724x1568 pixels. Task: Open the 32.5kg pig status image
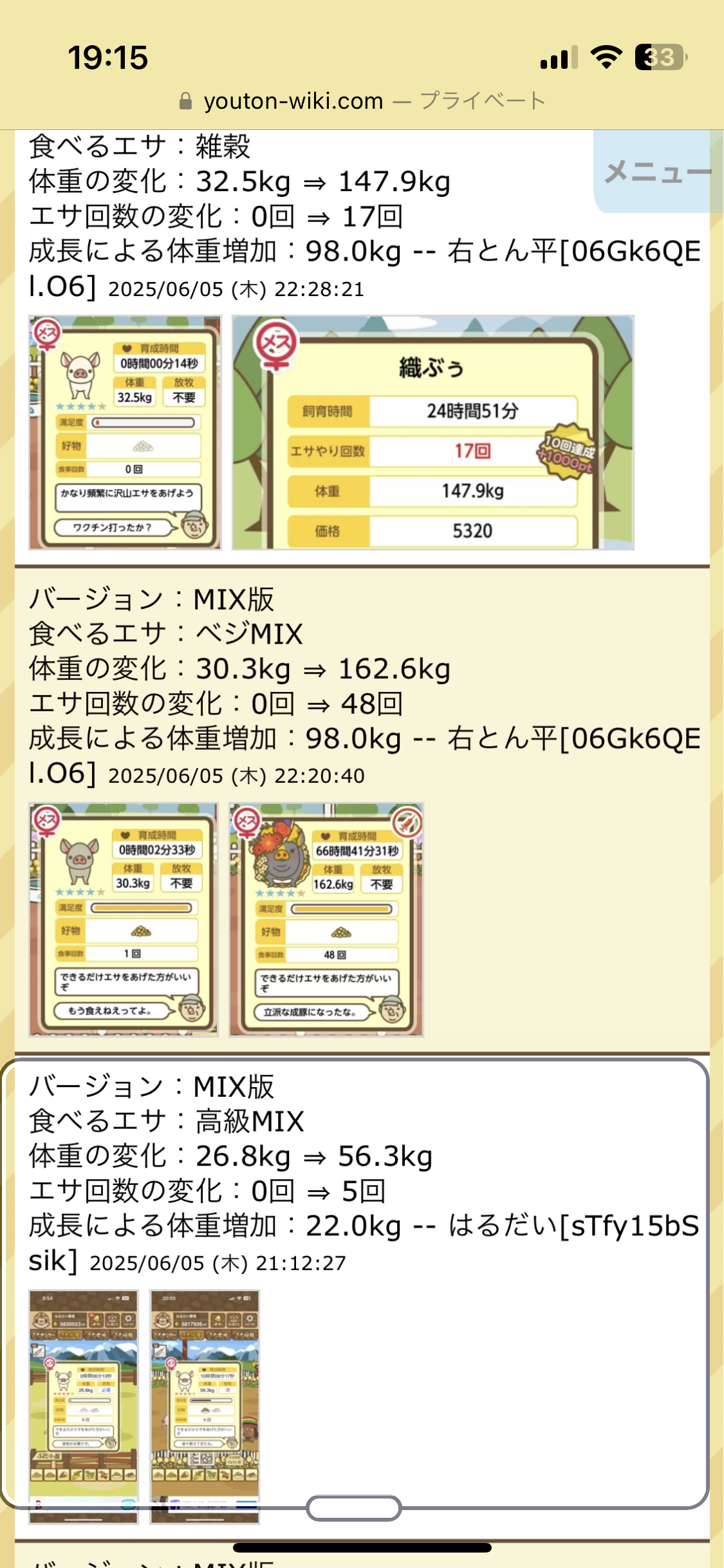[x=125, y=433]
